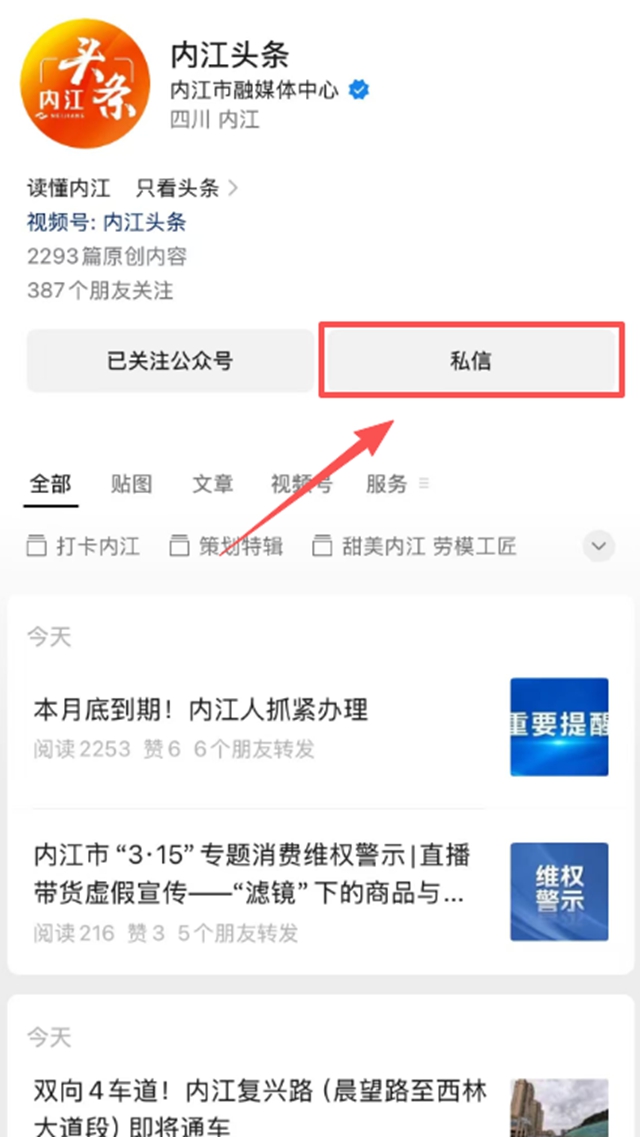The height and width of the screenshot is (1137, 640).
Task: Switch to the 视频号 tab
Action: pyautogui.click(x=300, y=484)
